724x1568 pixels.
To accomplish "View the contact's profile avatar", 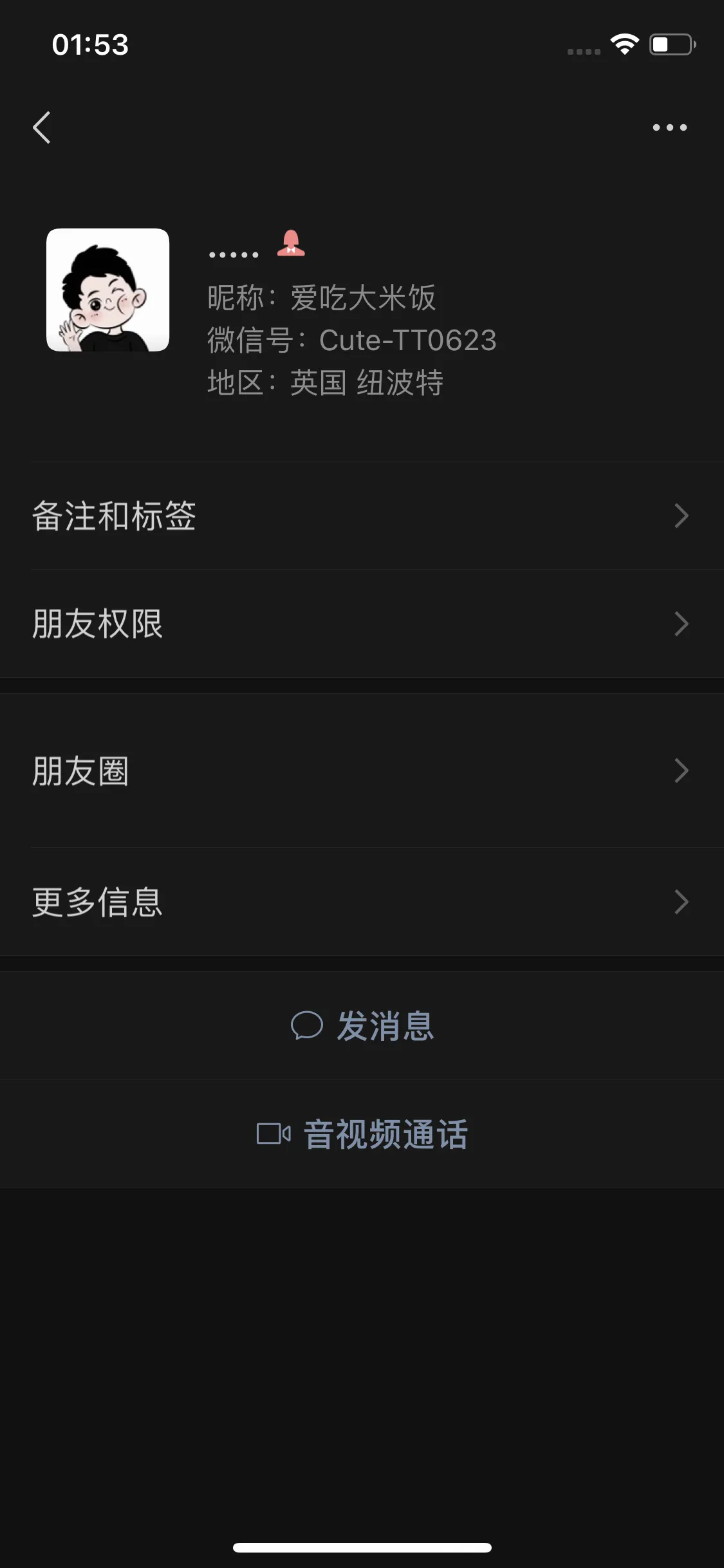I will coord(108,290).
